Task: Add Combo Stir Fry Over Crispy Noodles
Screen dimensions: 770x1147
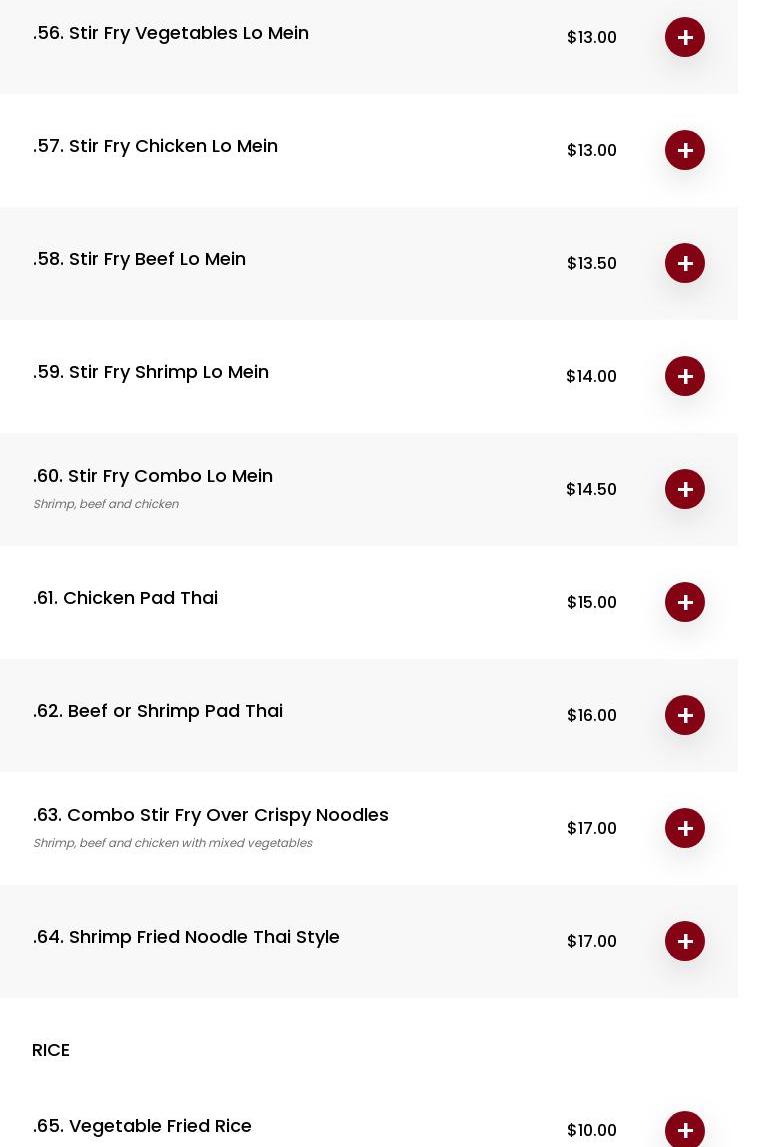Action: [685, 828]
